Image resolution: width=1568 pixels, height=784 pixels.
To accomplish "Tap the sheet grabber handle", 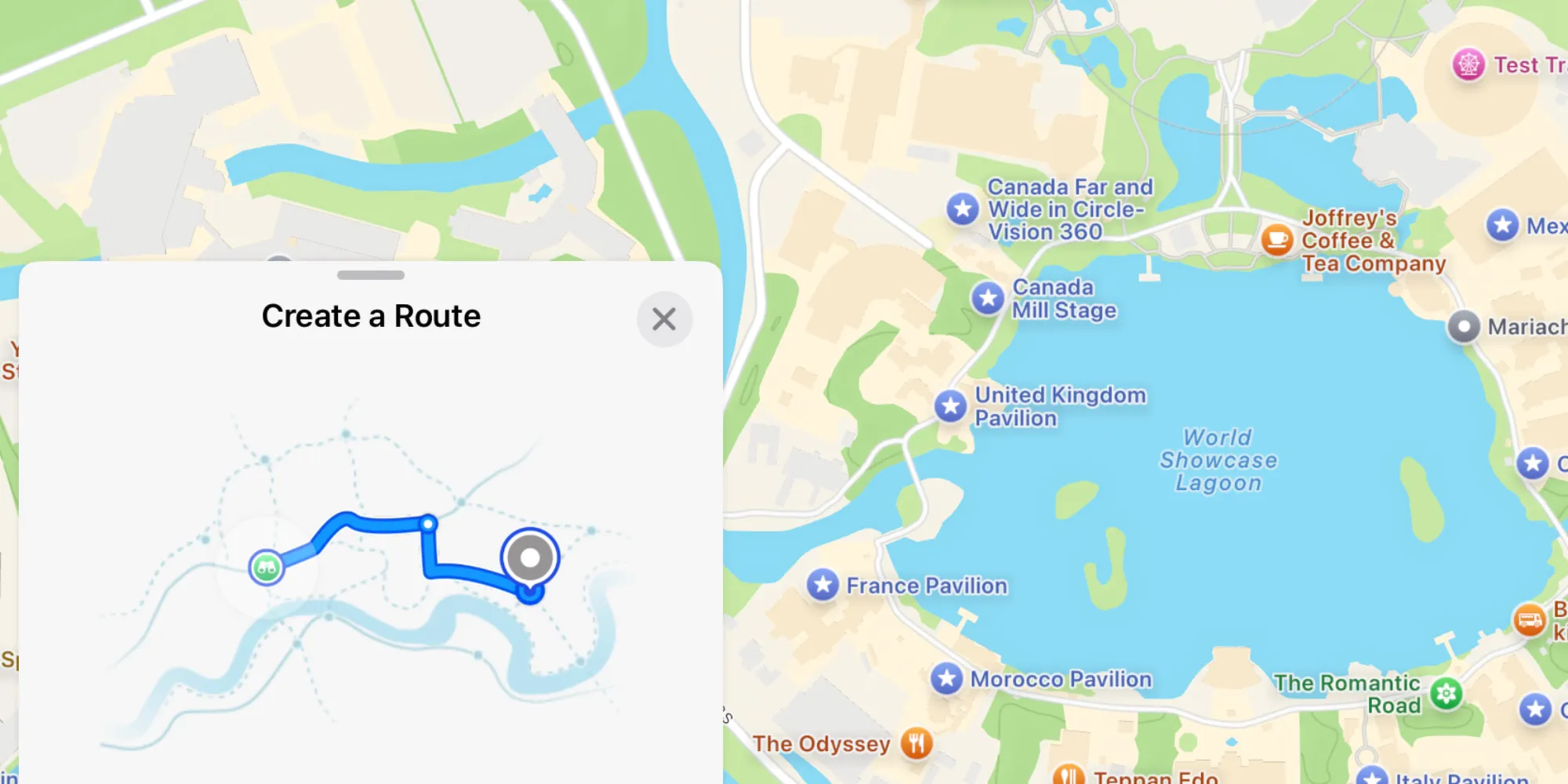I will pos(371,275).
